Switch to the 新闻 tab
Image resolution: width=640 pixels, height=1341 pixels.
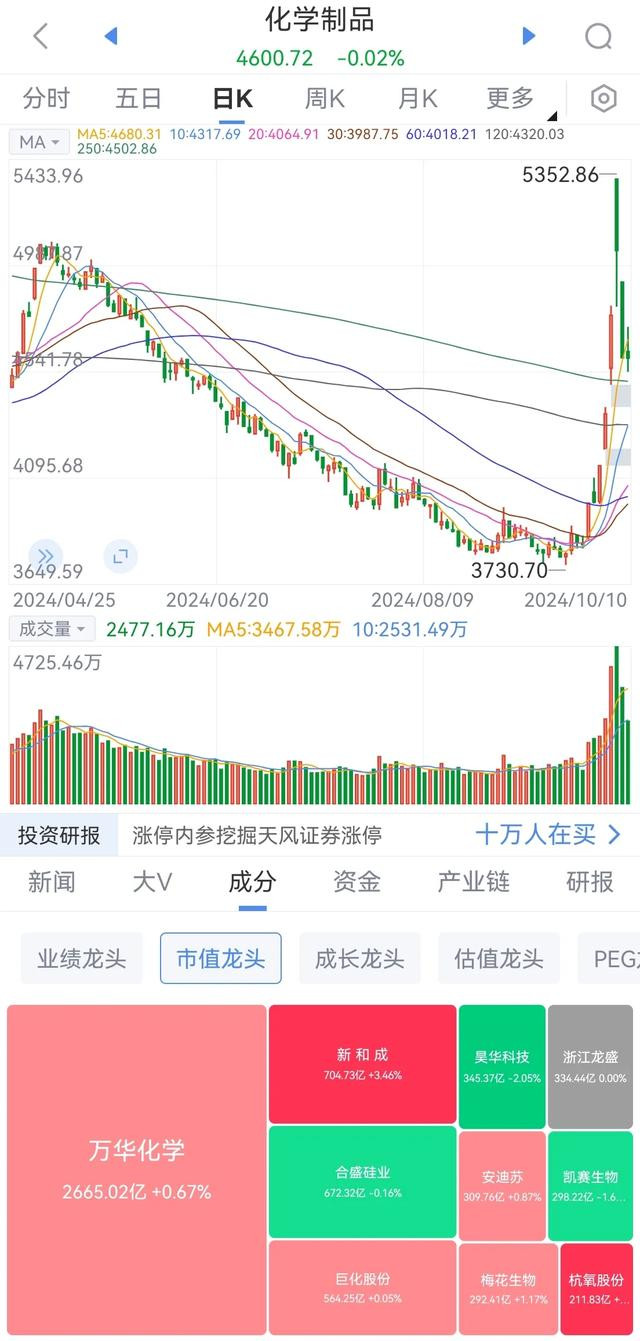click(x=51, y=881)
